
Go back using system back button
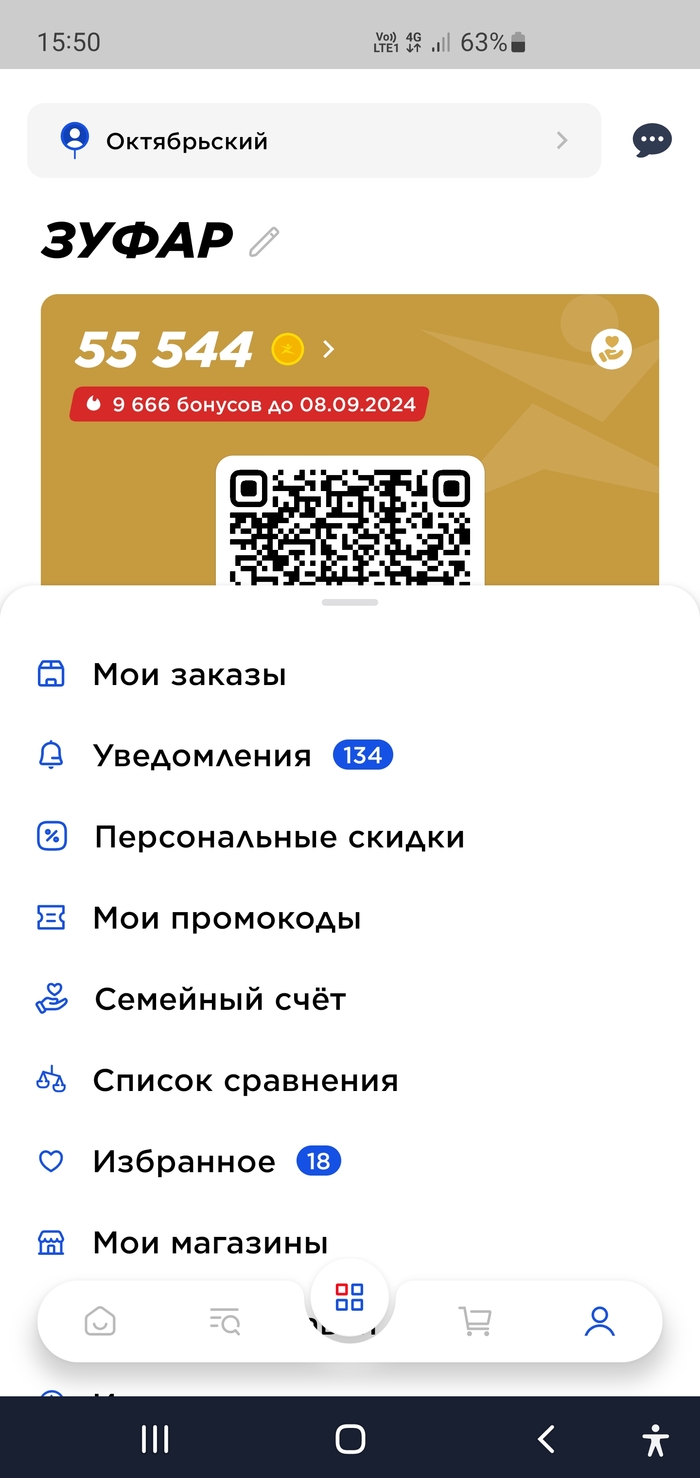546,1439
